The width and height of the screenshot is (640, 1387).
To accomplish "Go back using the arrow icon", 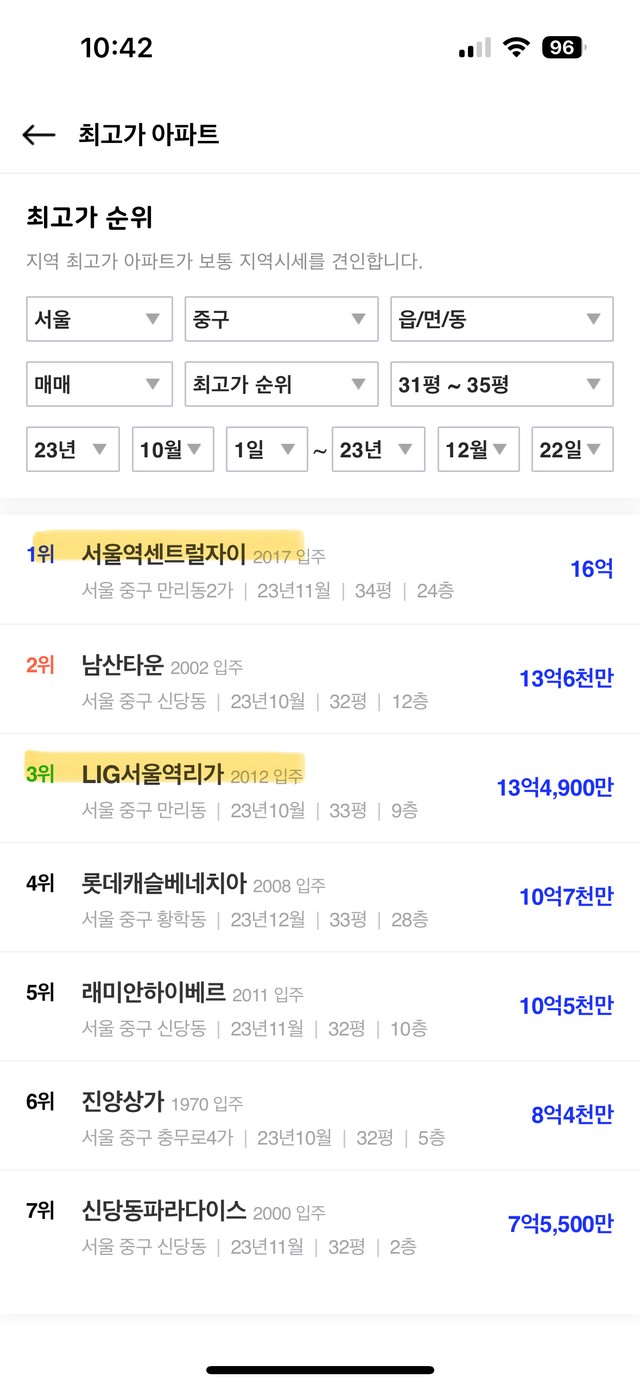I will (x=39, y=135).
